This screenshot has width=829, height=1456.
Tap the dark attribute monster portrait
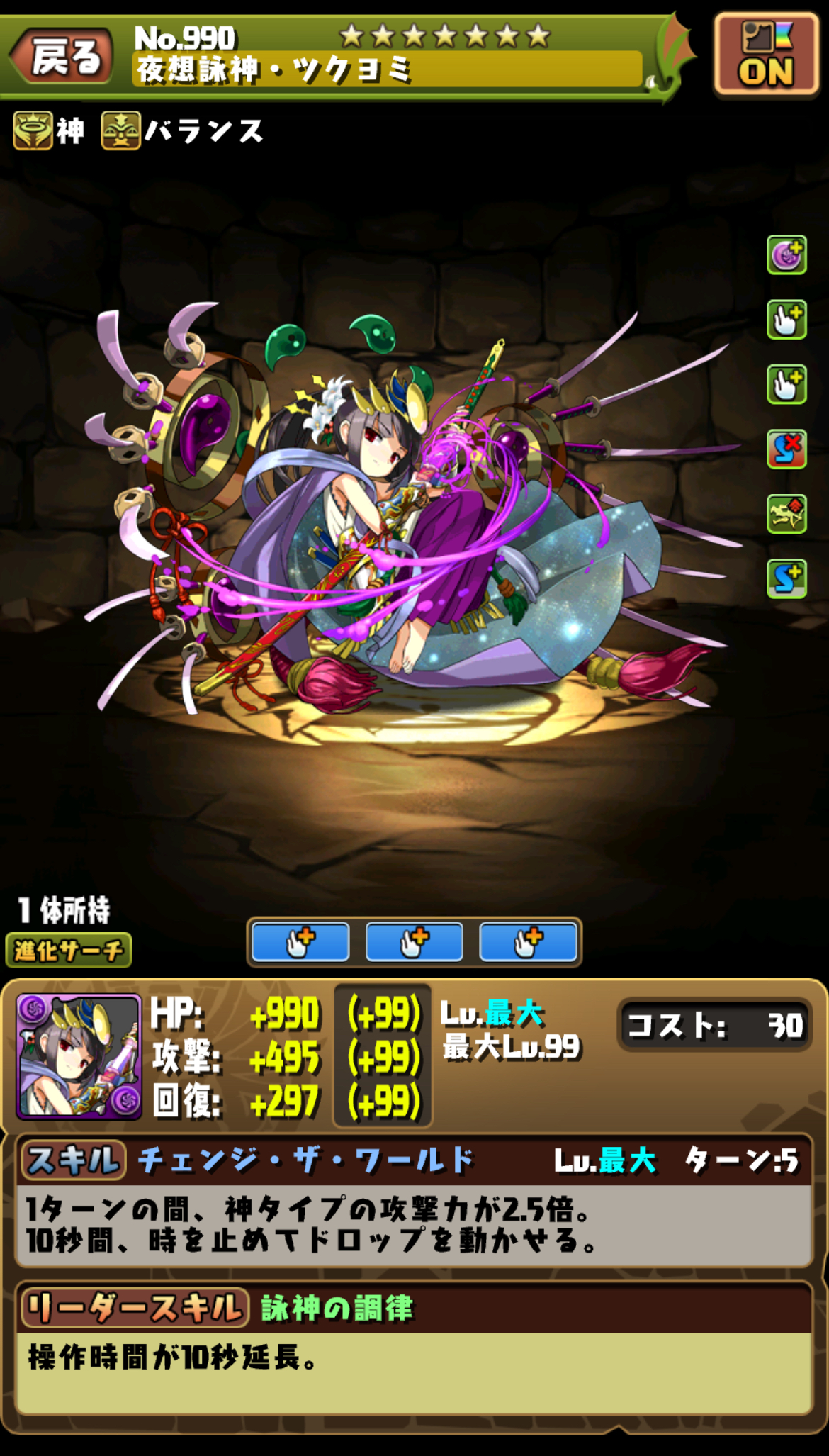(x=79, y=1056)
